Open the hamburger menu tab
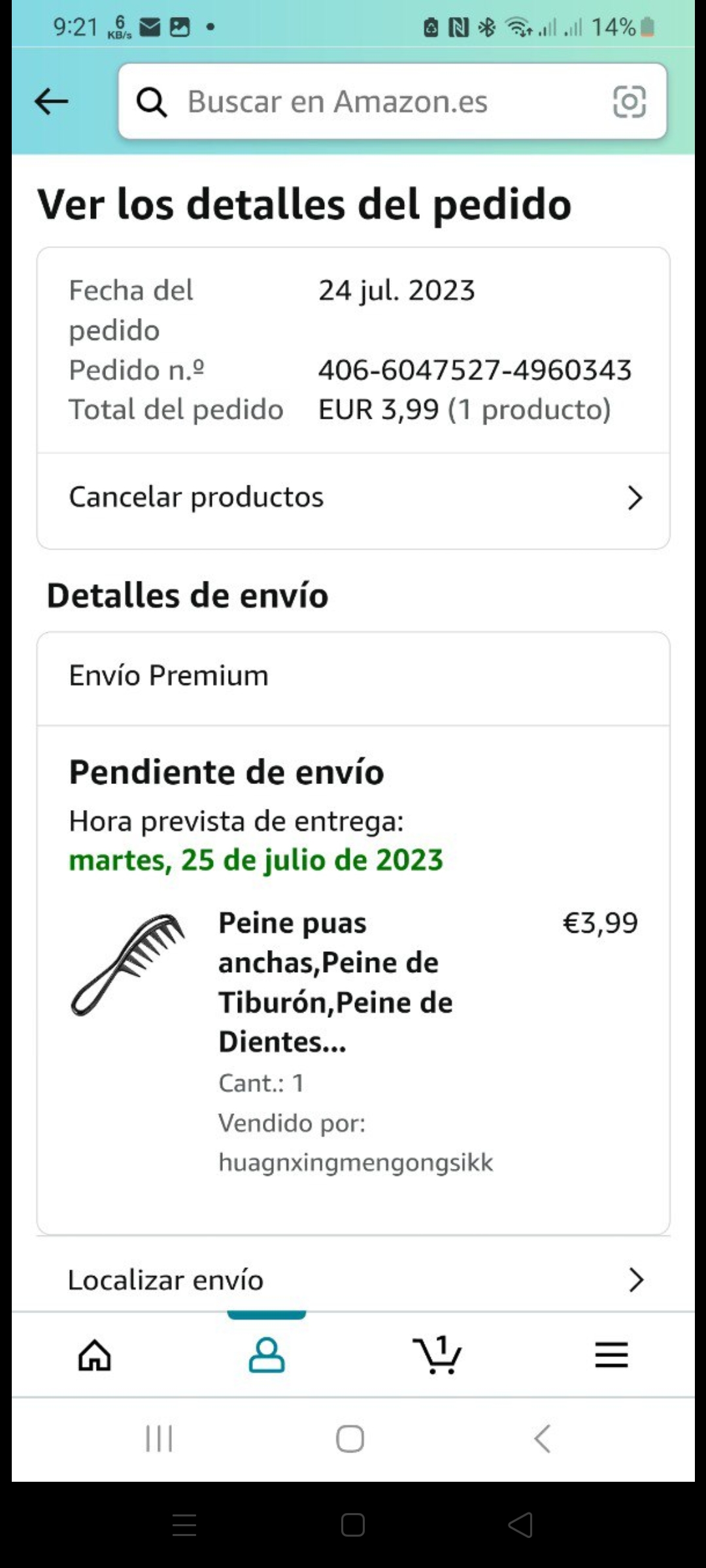 (x=611, y=1355)
